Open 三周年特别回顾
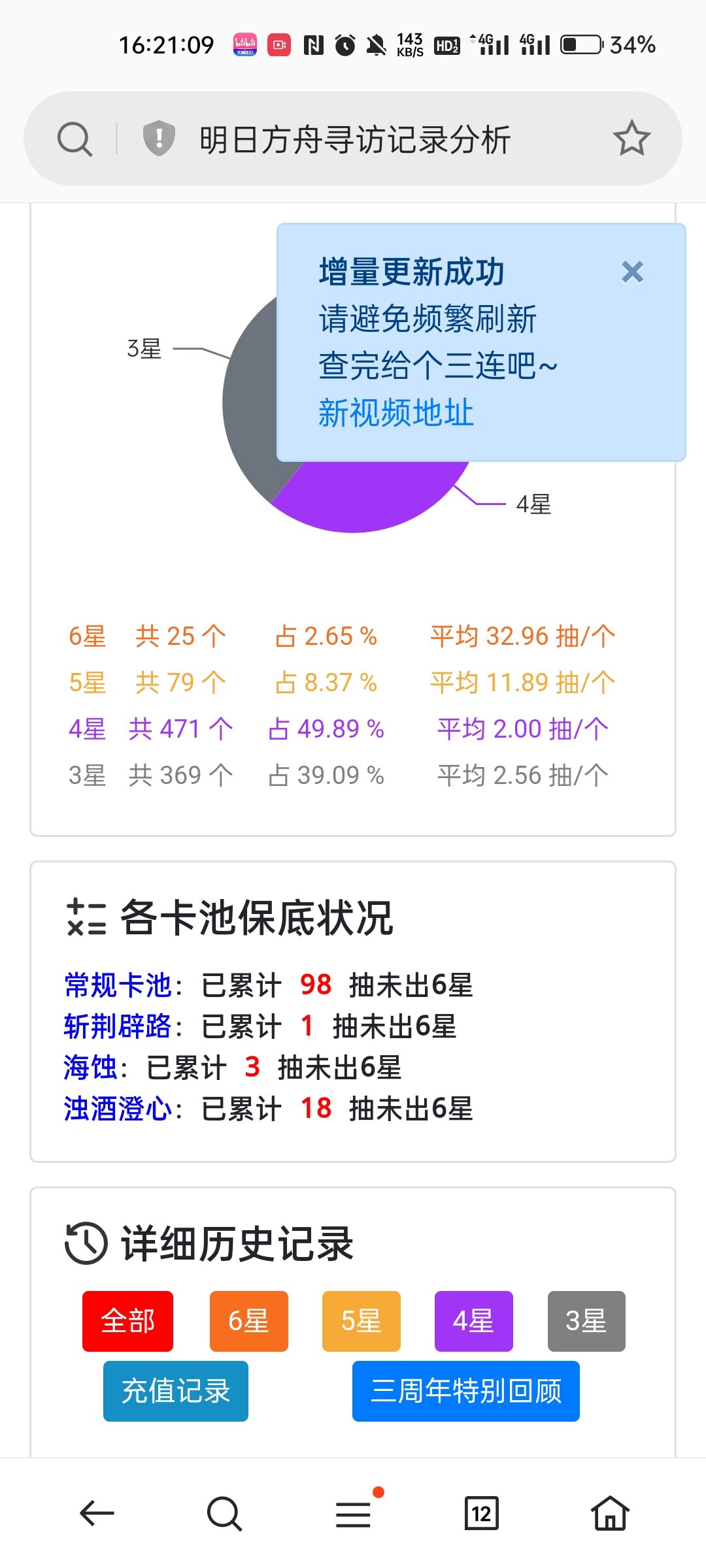 coord(466,1391)
